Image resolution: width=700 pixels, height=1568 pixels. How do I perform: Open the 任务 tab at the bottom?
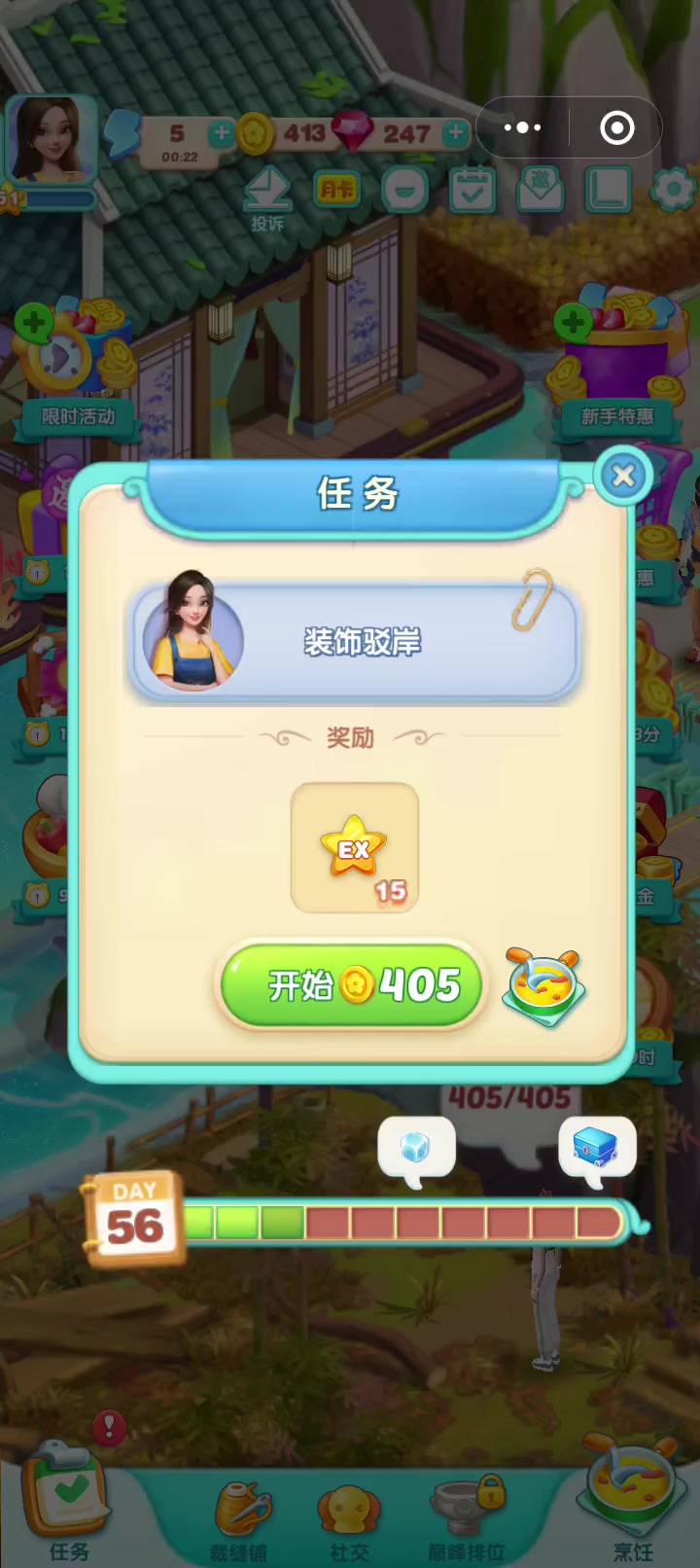pos(68,1501)
